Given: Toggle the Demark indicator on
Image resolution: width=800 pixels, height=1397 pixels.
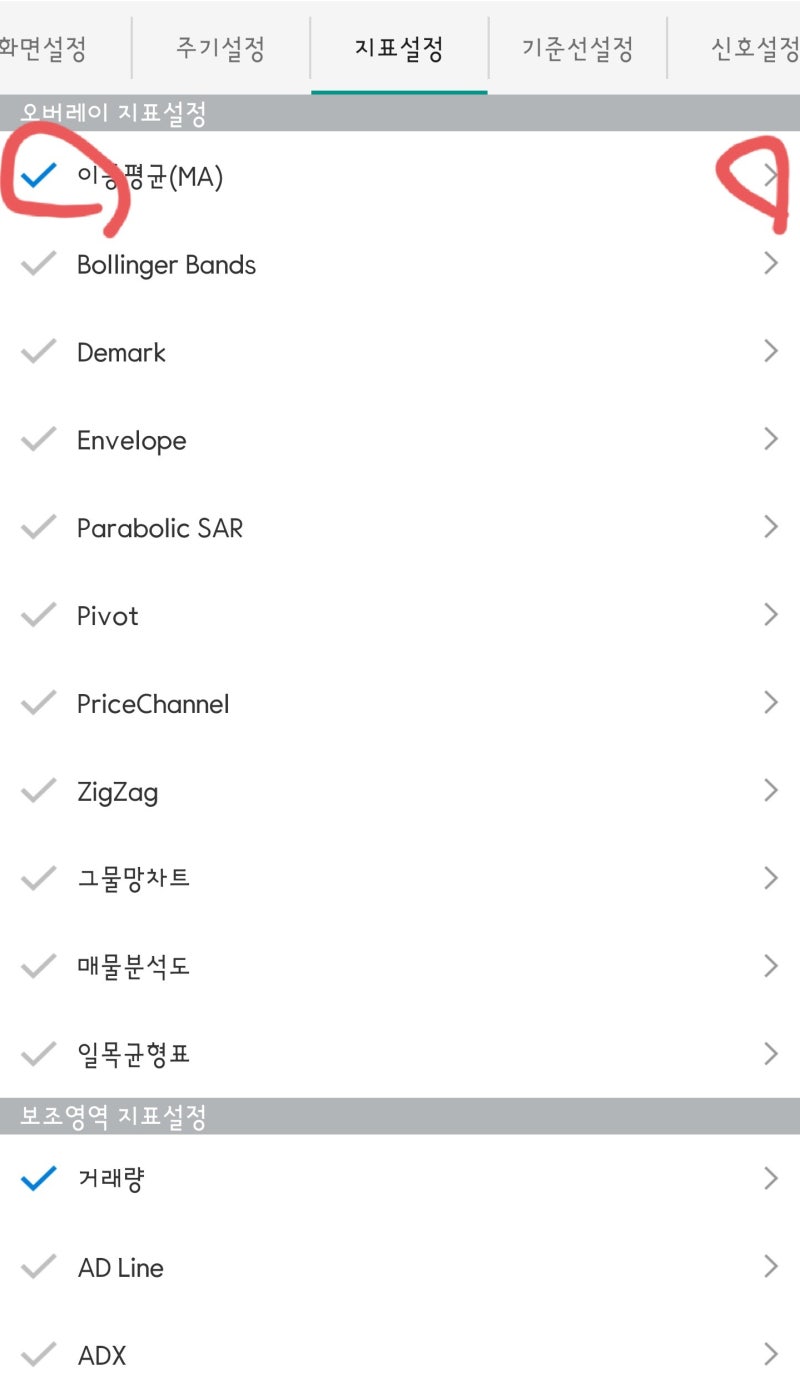Looking at the screenshot, I should (38, 351).
